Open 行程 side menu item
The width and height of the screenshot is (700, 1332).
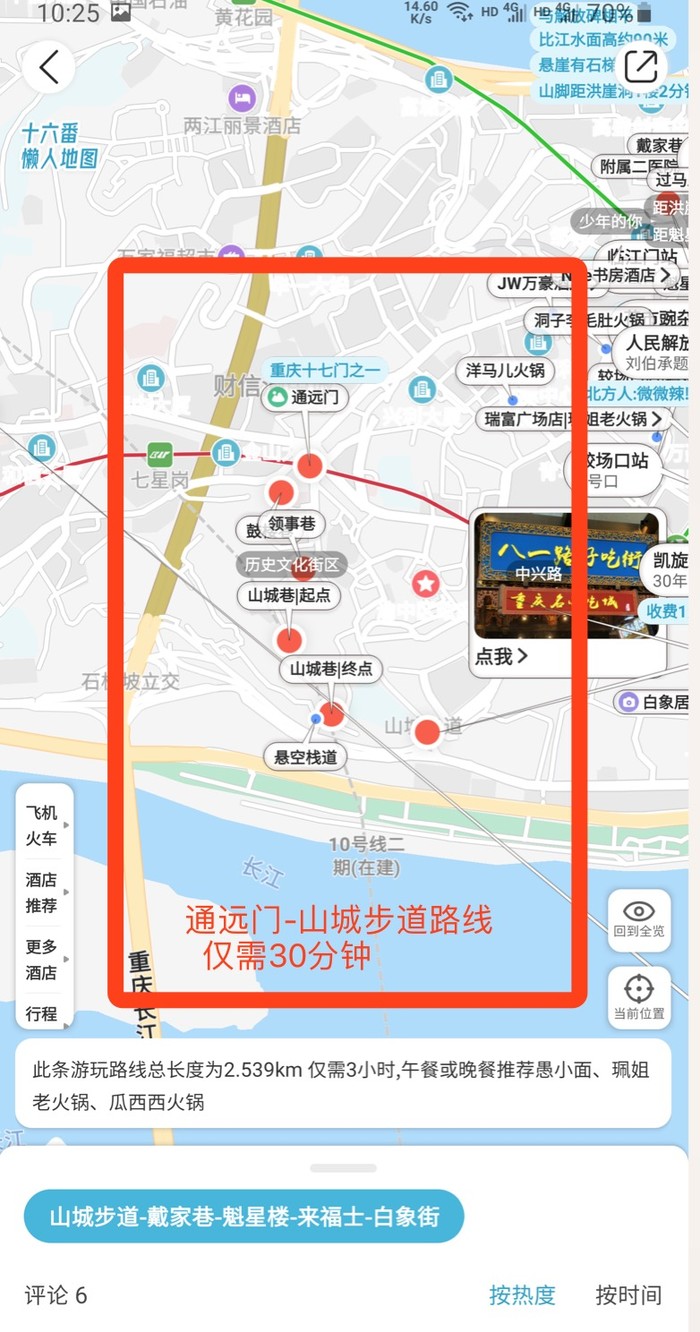[x=42, y=1013]
